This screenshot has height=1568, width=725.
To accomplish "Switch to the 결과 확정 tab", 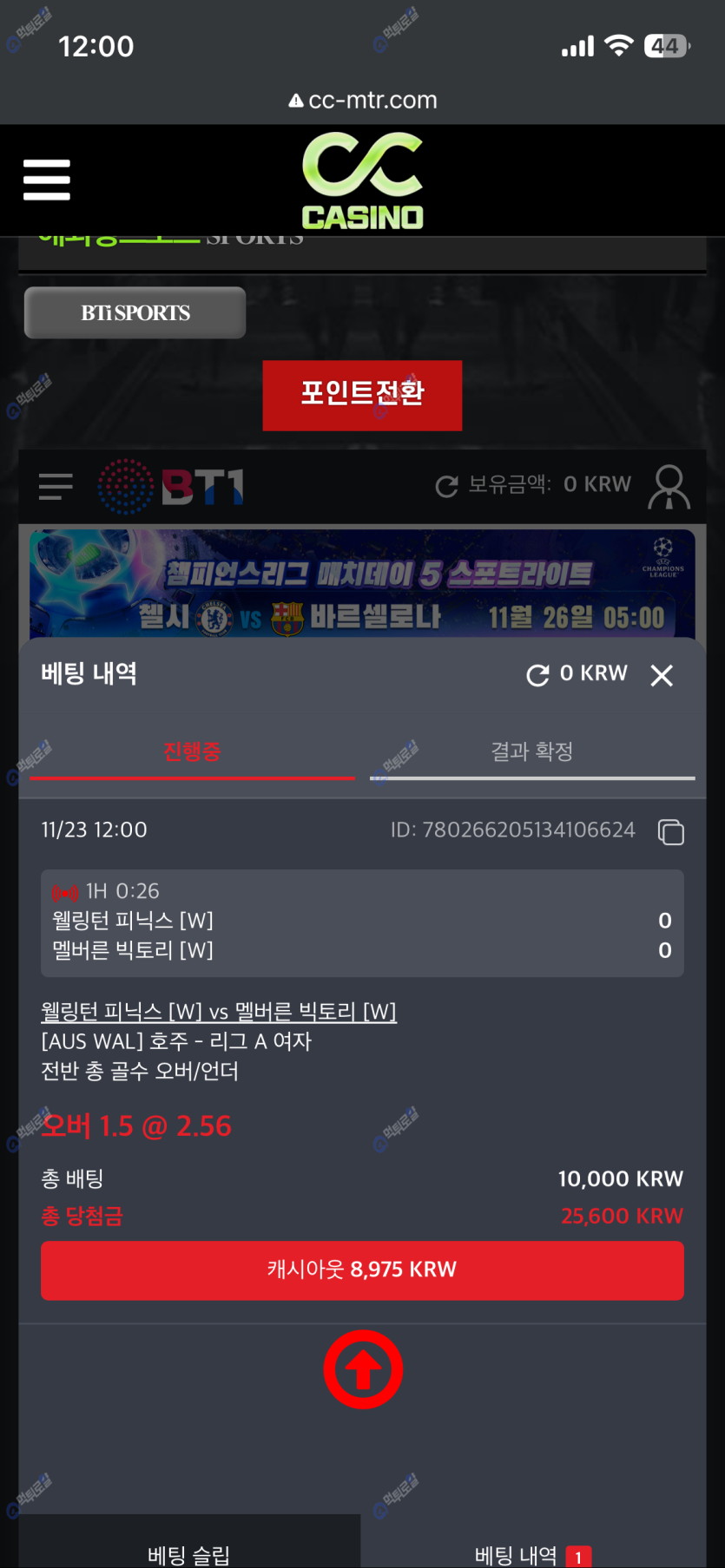I will pyautogui.click(x=532, y=751).
